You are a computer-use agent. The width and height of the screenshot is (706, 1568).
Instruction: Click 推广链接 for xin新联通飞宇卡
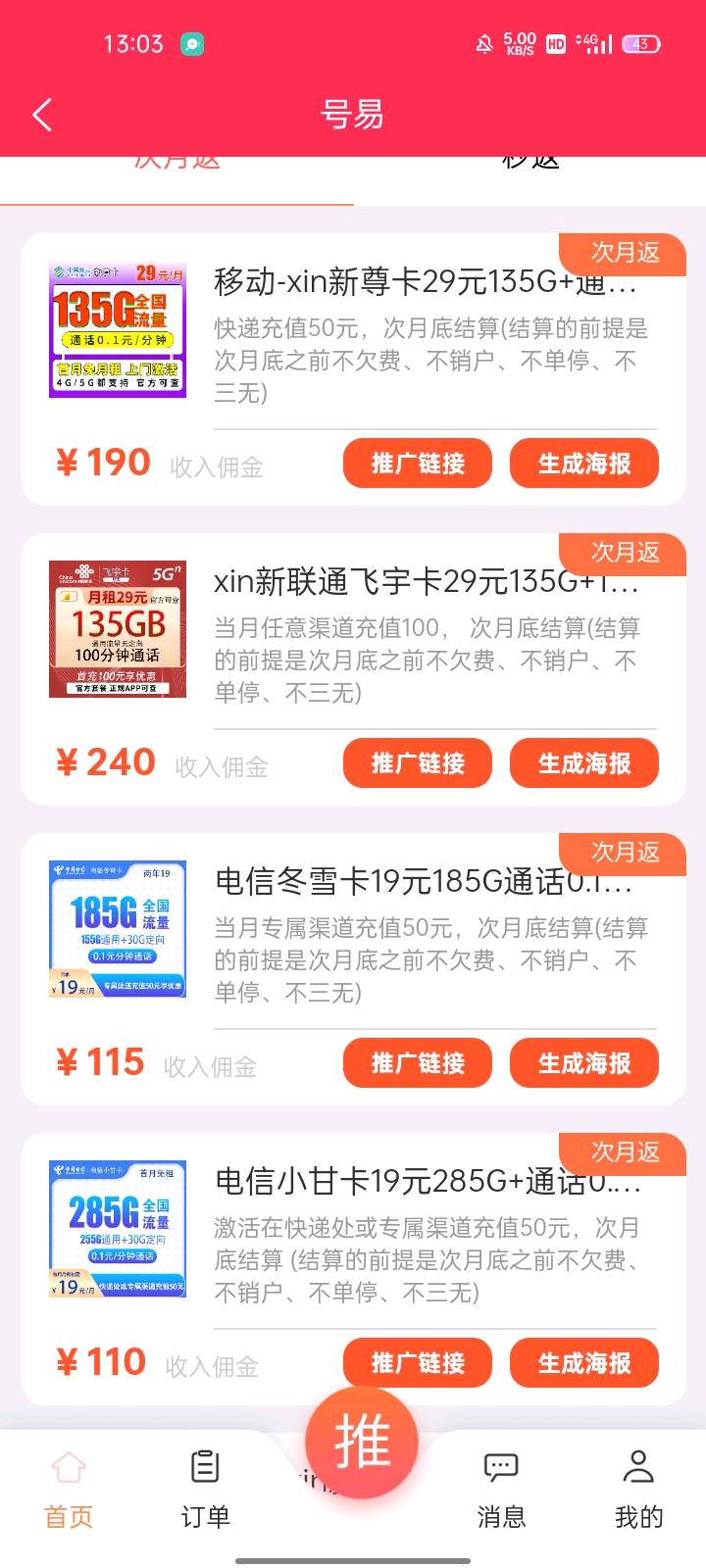[417, 763]
